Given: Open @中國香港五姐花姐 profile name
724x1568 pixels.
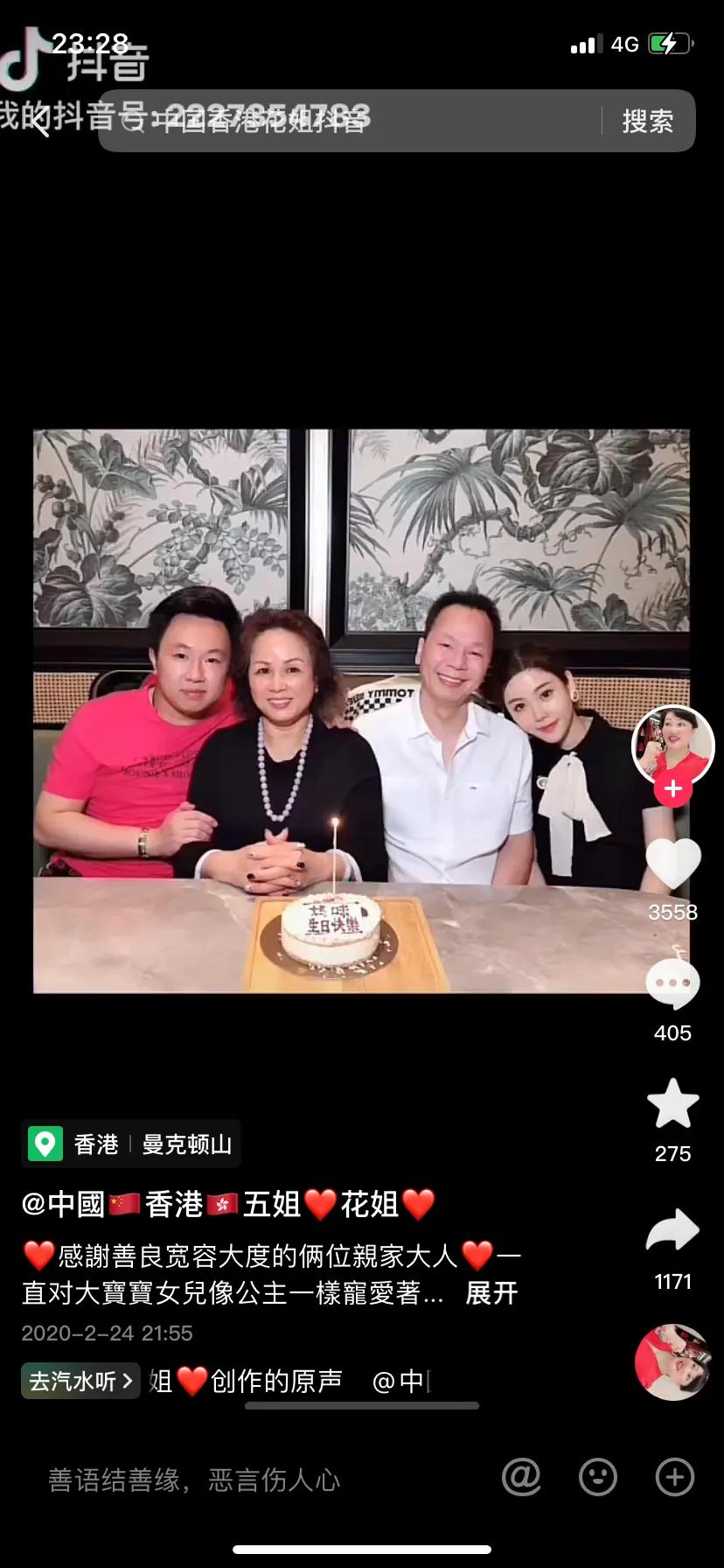Looking at the screenshot, I should (227, 1205).
